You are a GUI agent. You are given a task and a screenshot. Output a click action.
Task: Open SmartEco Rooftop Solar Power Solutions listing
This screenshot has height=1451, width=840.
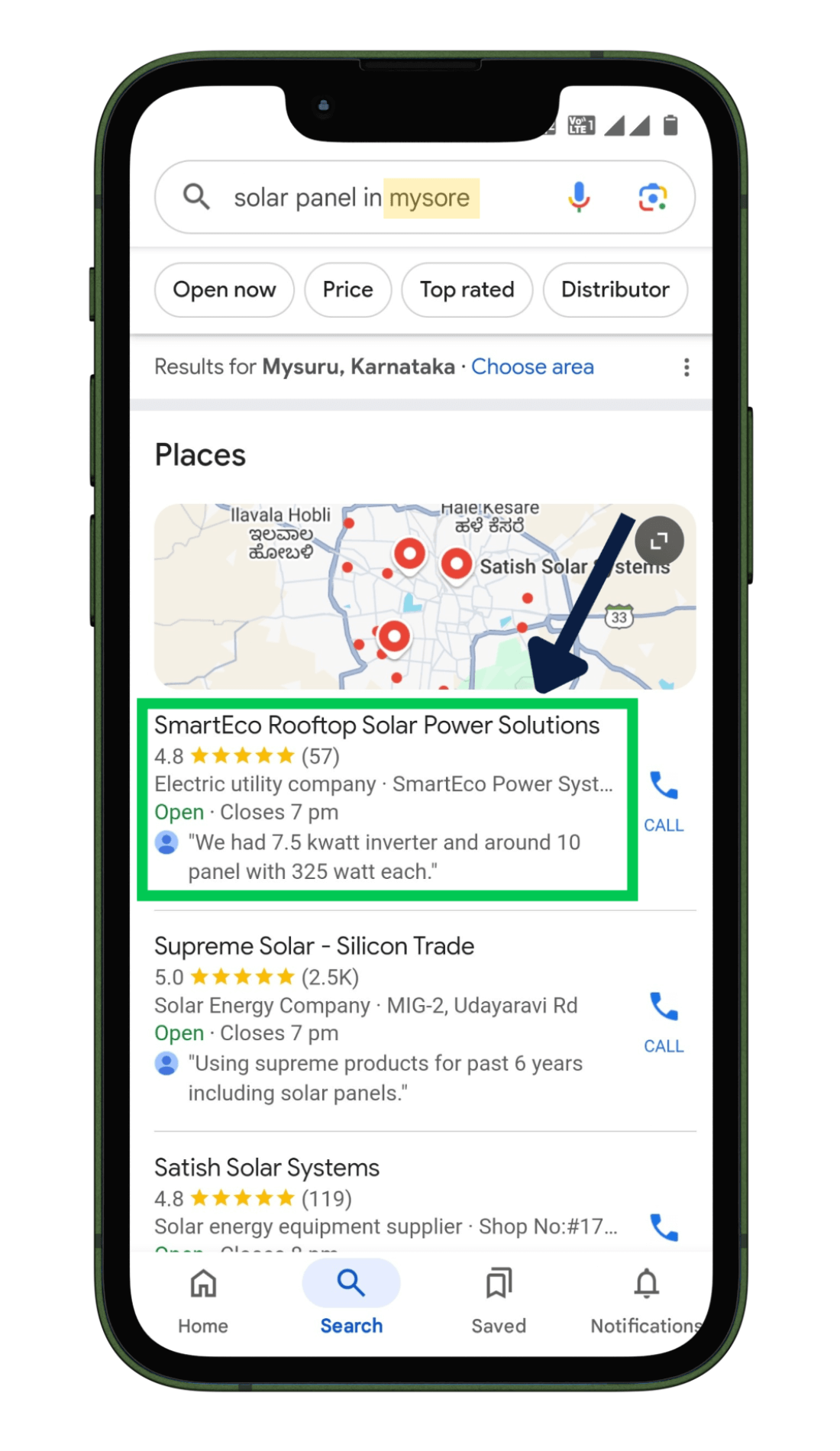tap(376, 725)
